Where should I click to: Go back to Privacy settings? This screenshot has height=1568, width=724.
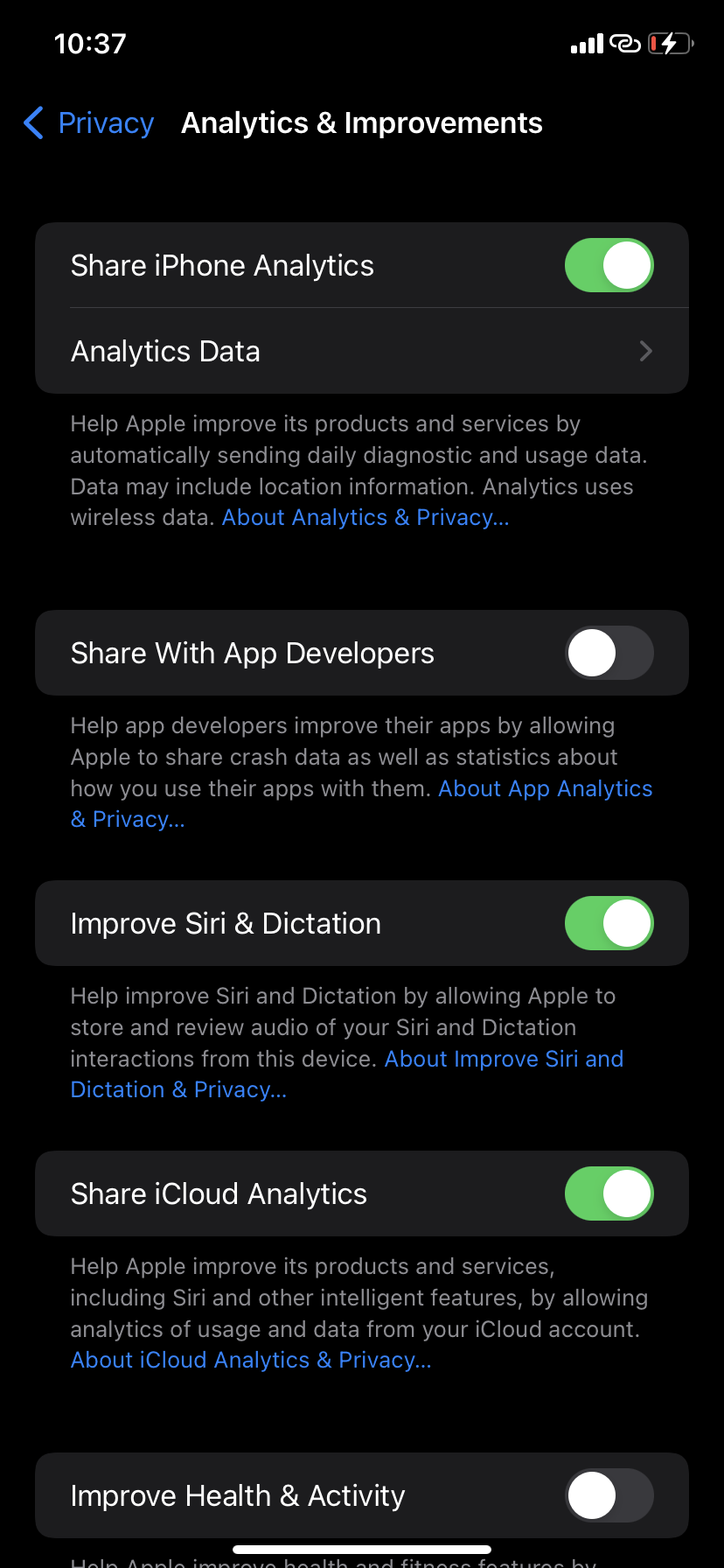[x=88, y=123]
